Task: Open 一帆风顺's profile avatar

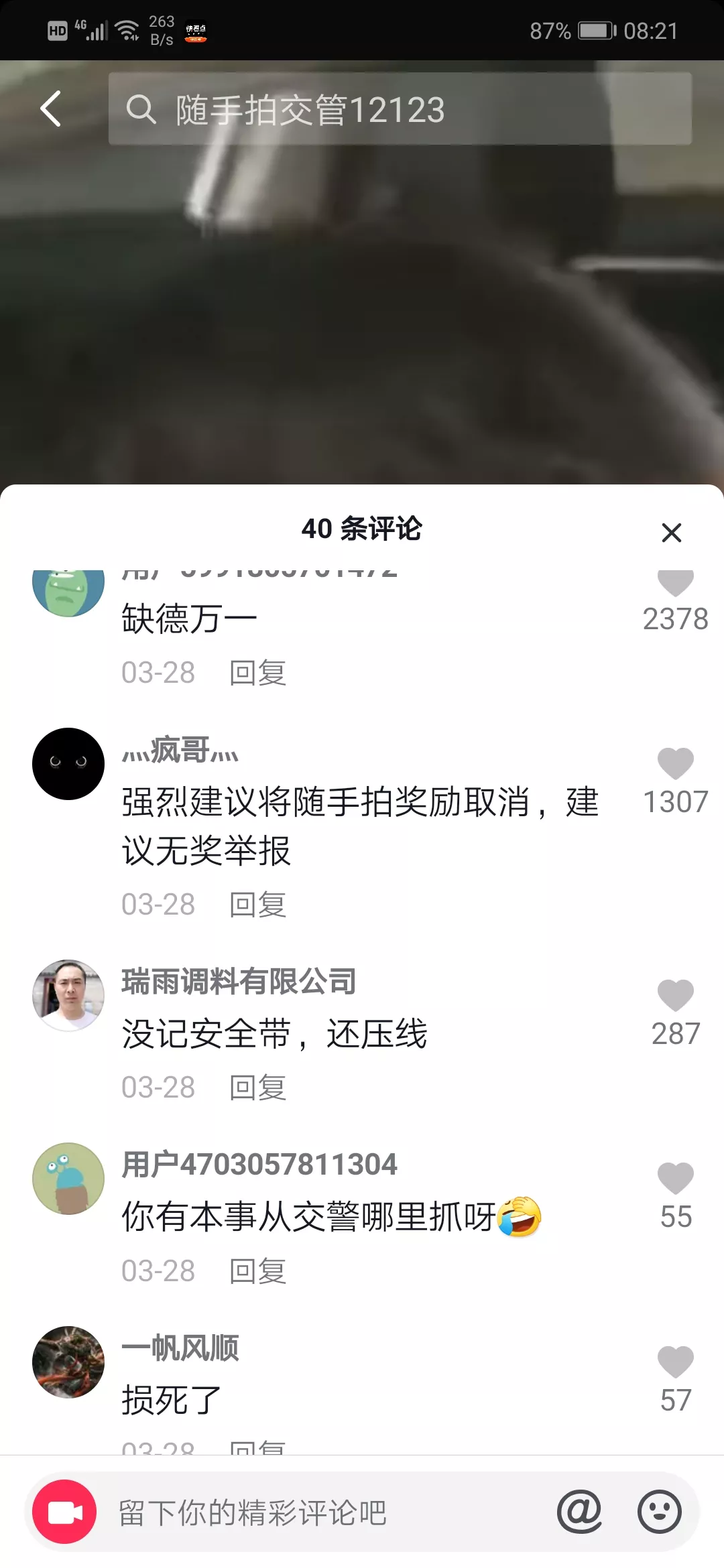Action: click(x=68, y=1362)
